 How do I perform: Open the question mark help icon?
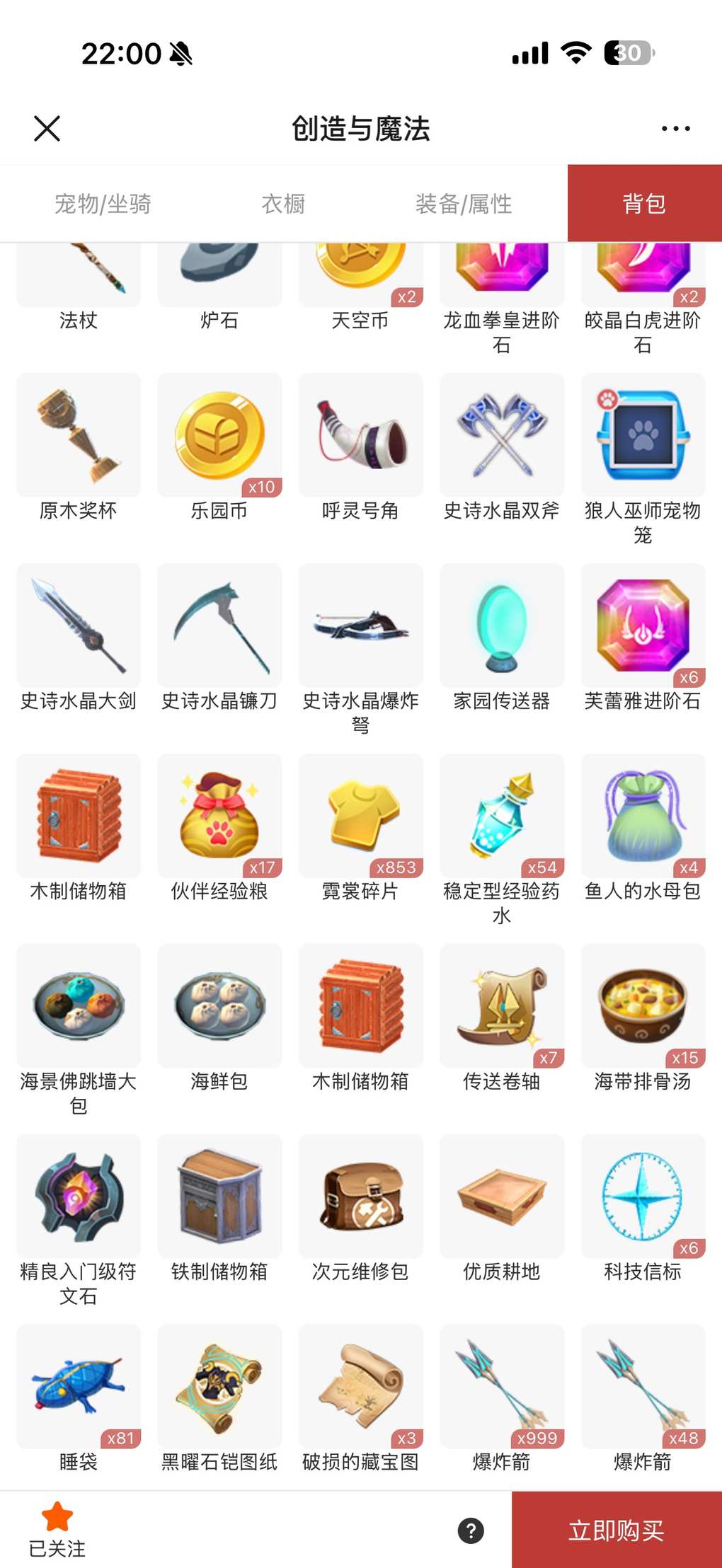click(x=471, y=1530)
